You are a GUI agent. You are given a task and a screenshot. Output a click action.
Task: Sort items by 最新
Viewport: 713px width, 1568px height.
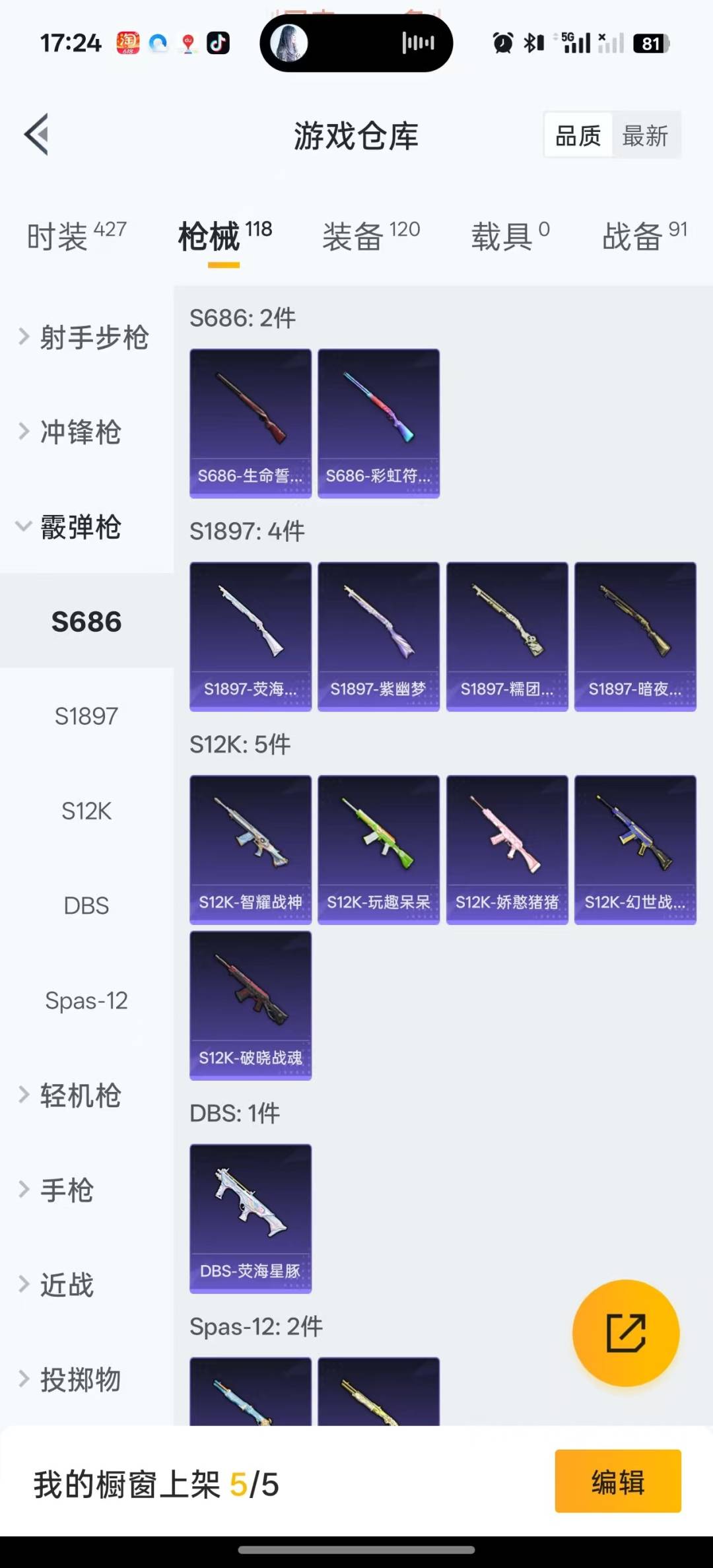tap(645, 136)
